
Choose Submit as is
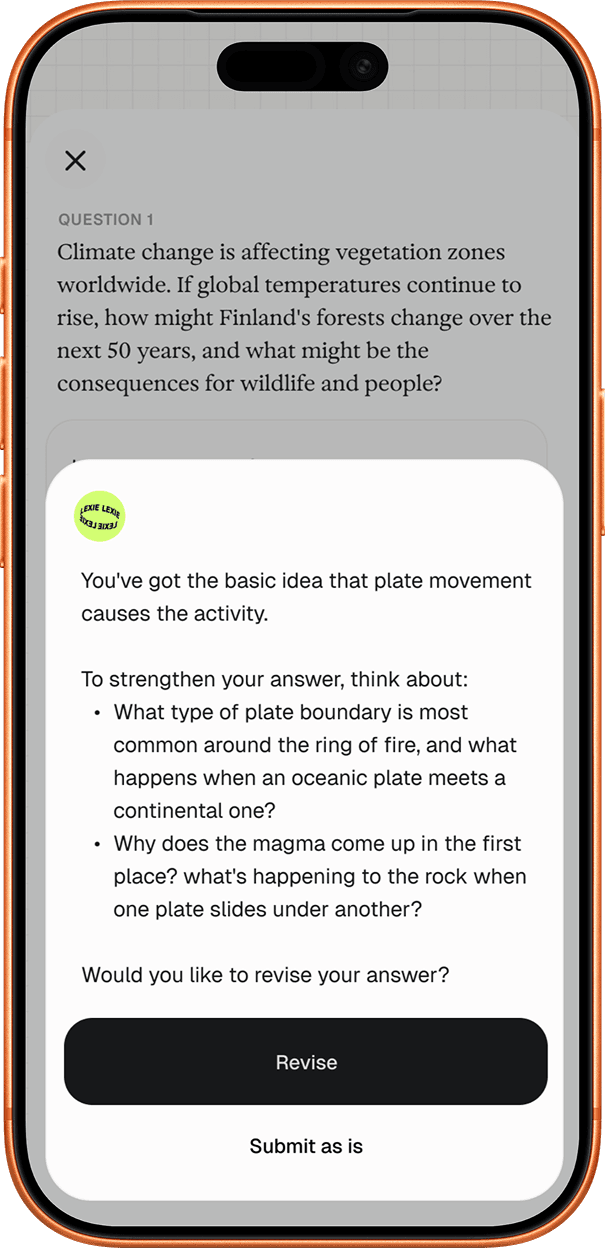click(x=306, y=1146)
